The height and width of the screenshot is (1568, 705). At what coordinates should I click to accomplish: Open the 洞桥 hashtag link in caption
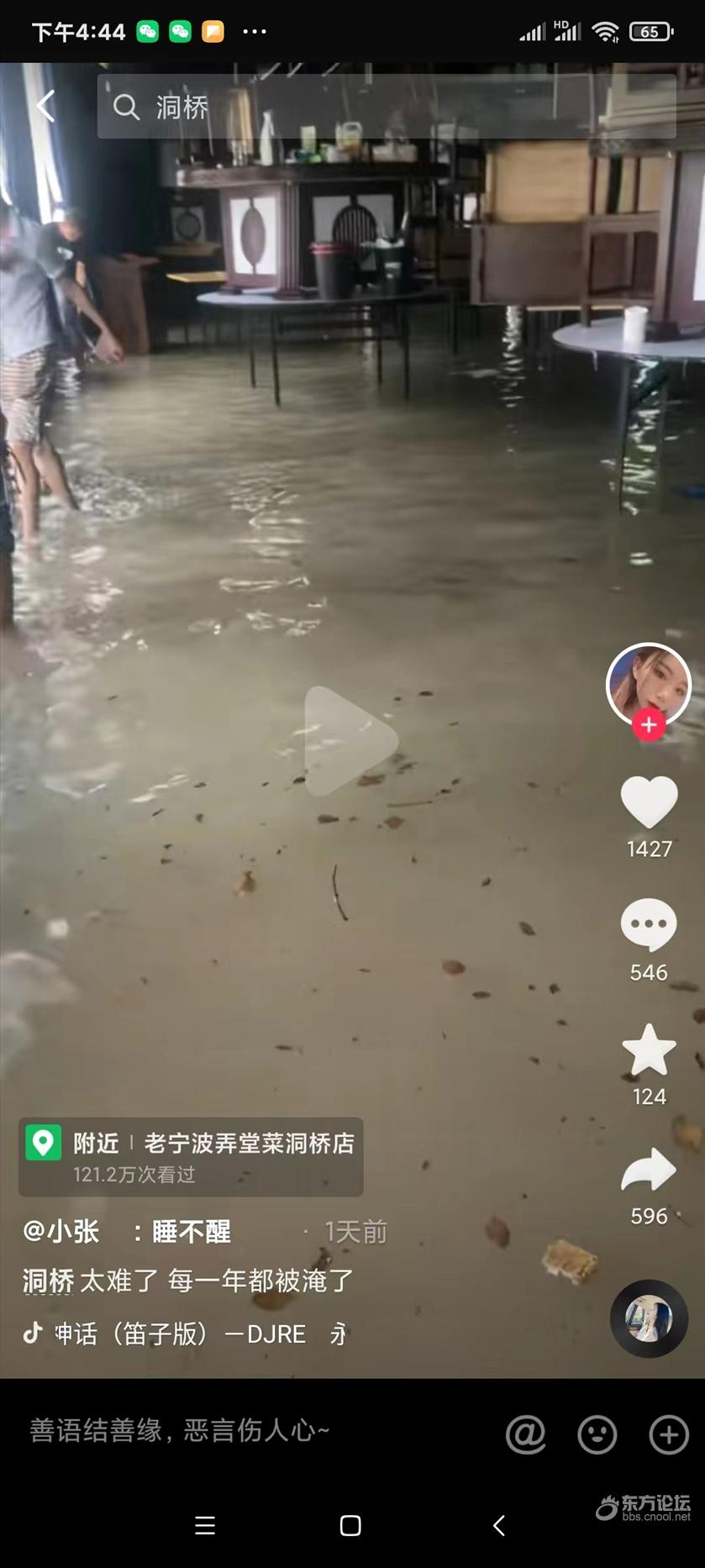point(48,1281)
